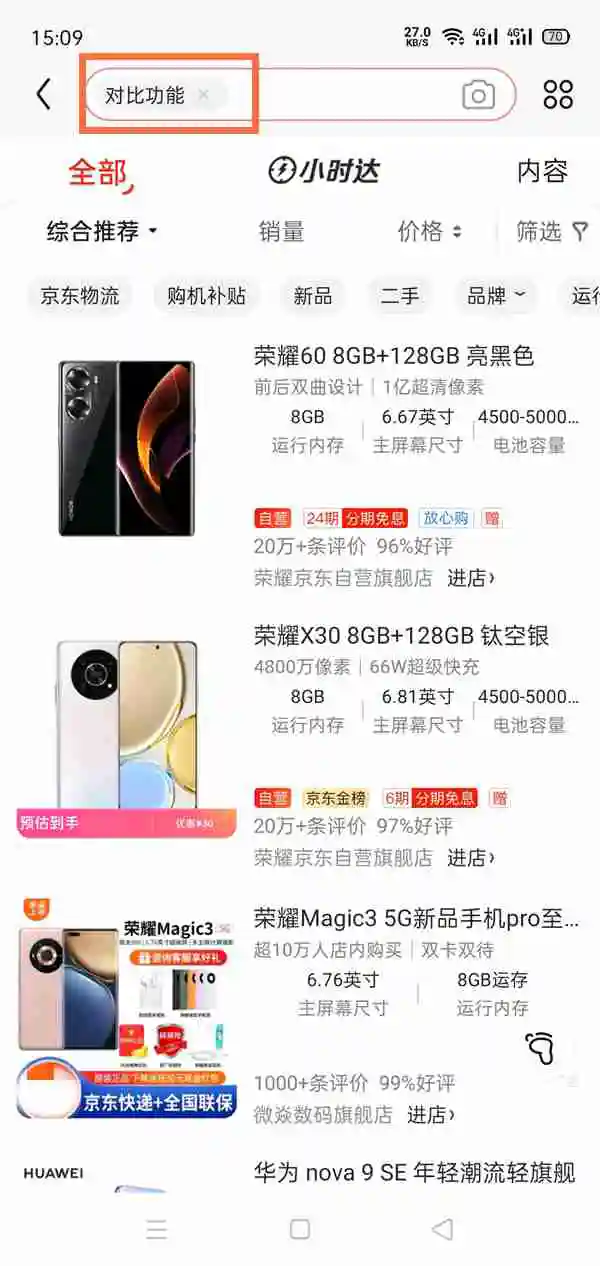The height and width of the screenshot is (1266, 600).
Task: Remove the 对比功能 search tag
Action: coord(204,95)
